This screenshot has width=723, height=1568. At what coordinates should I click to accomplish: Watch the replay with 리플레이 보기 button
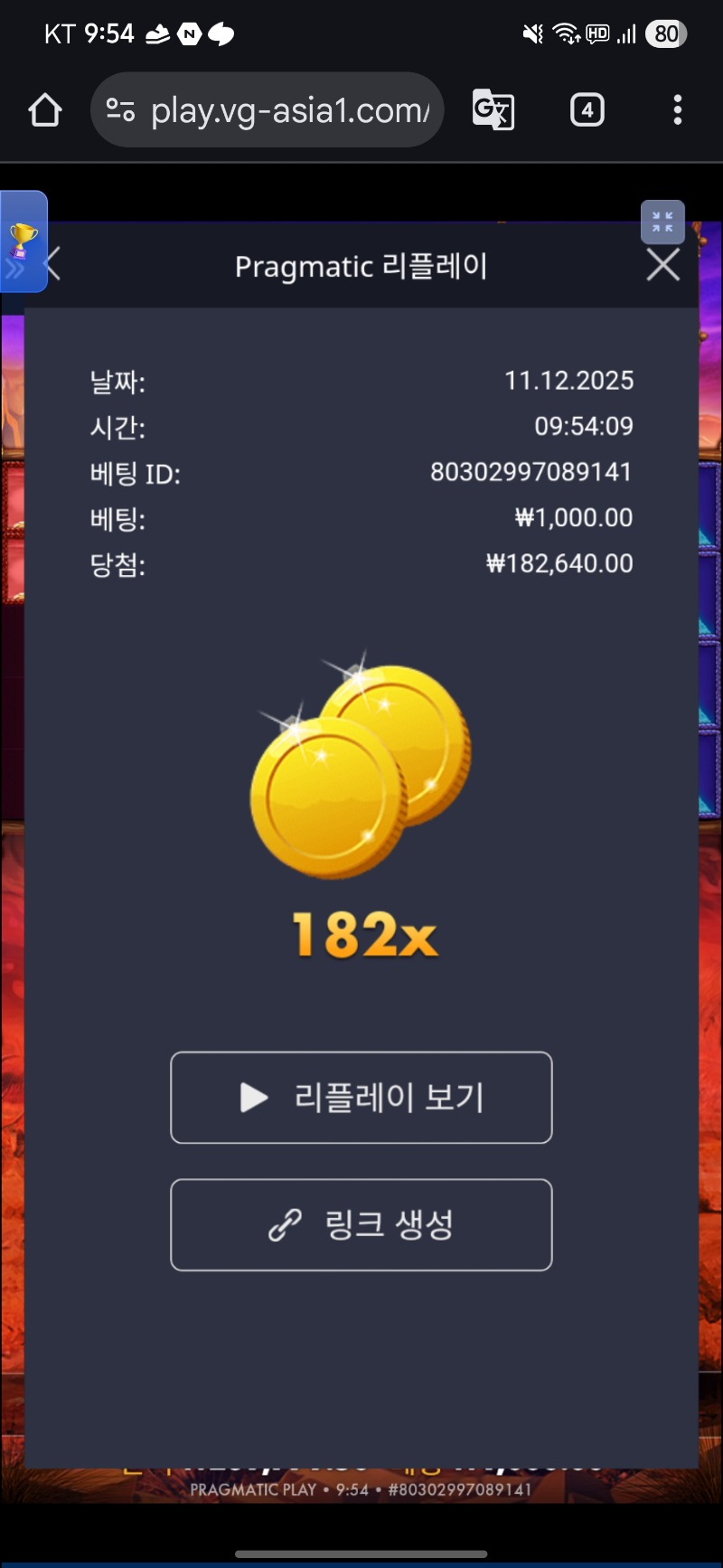coord(361,1098)
